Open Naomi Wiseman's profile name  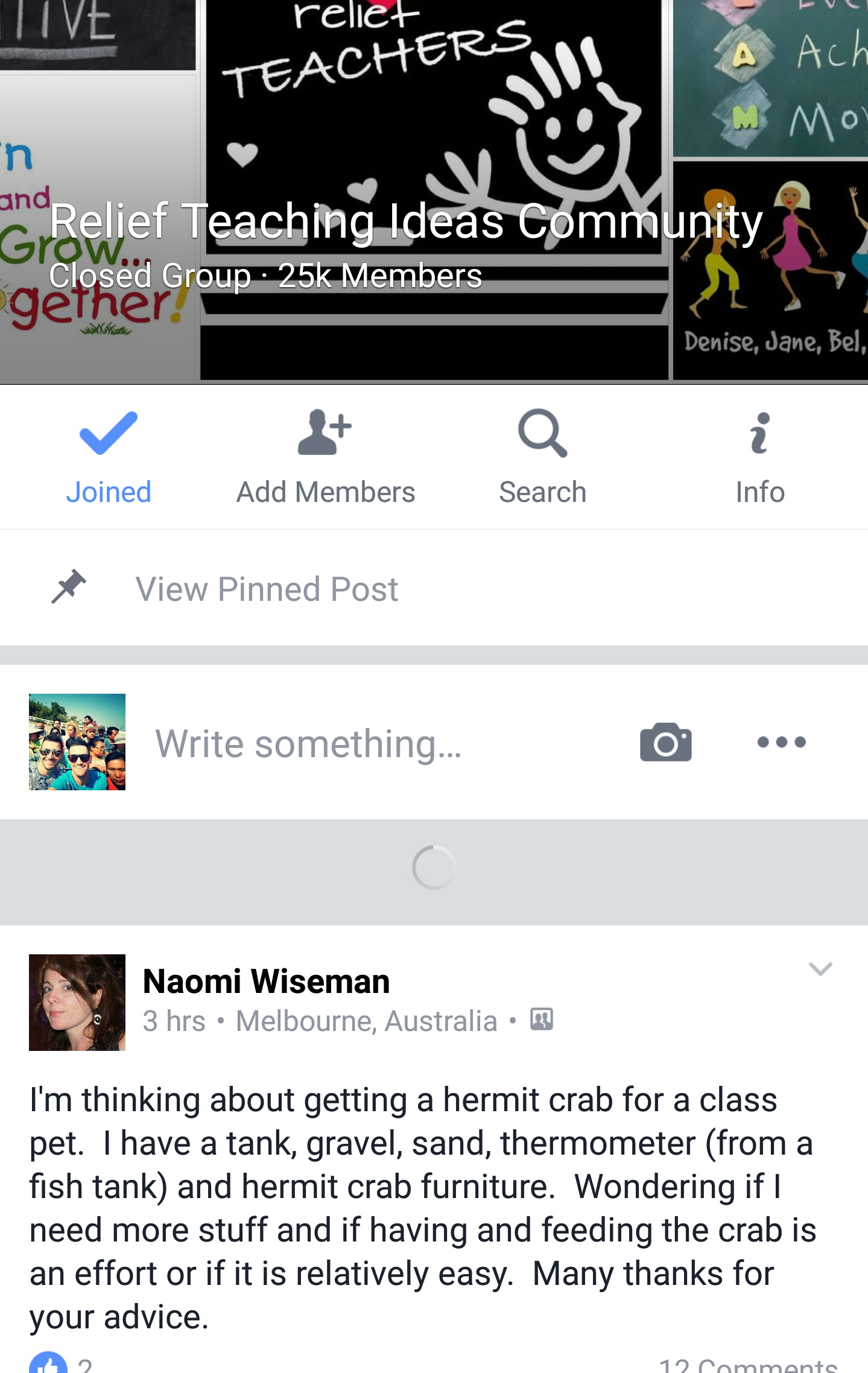(x=266, y=981)
